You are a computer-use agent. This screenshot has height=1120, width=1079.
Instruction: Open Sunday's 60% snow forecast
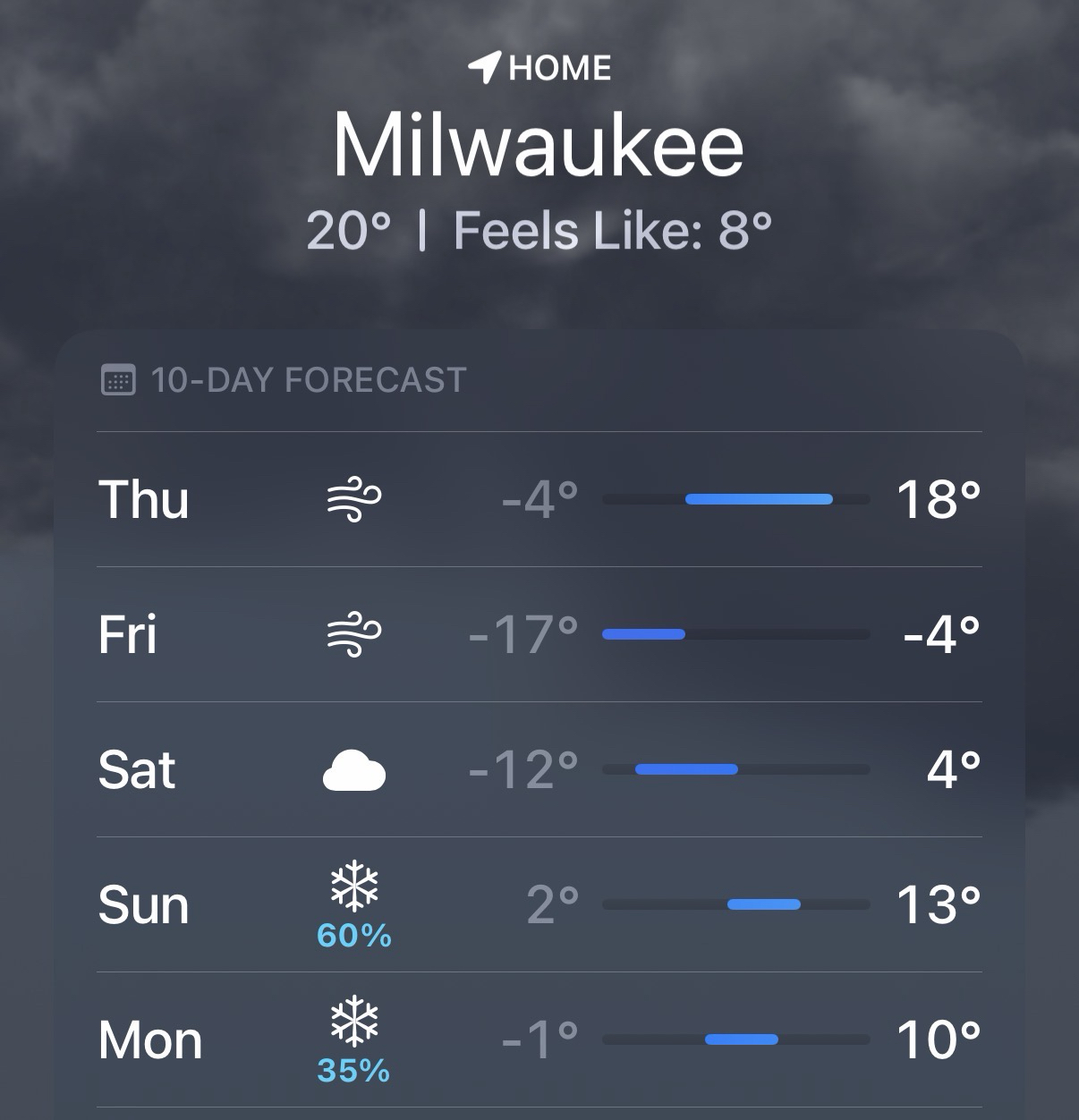coord(539,904)
